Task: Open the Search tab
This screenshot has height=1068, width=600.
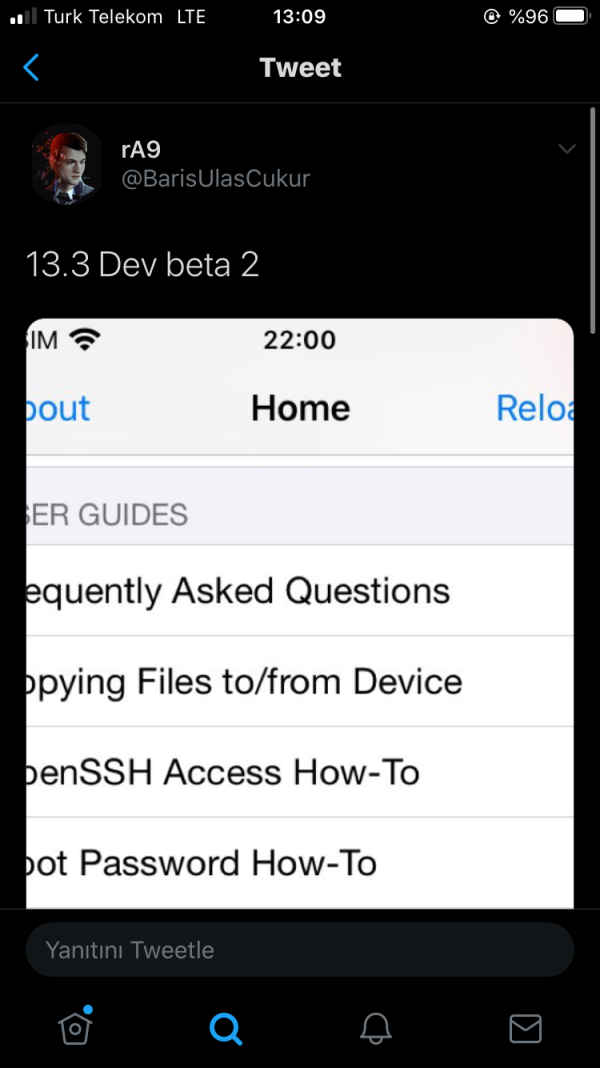Action: 226,1028
